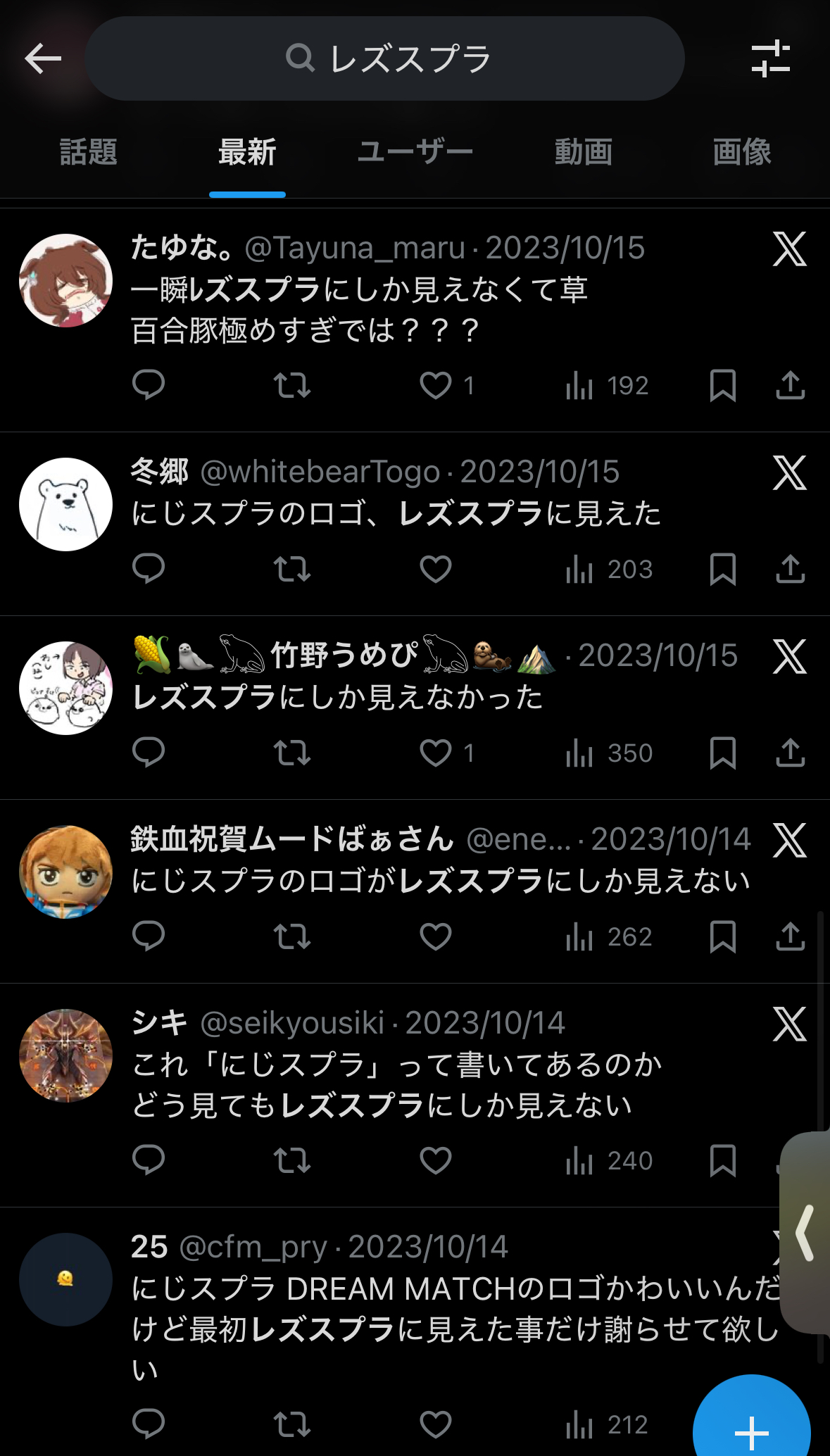
Task: Switch to the ユーザー tab
Action: coord(415,152)
